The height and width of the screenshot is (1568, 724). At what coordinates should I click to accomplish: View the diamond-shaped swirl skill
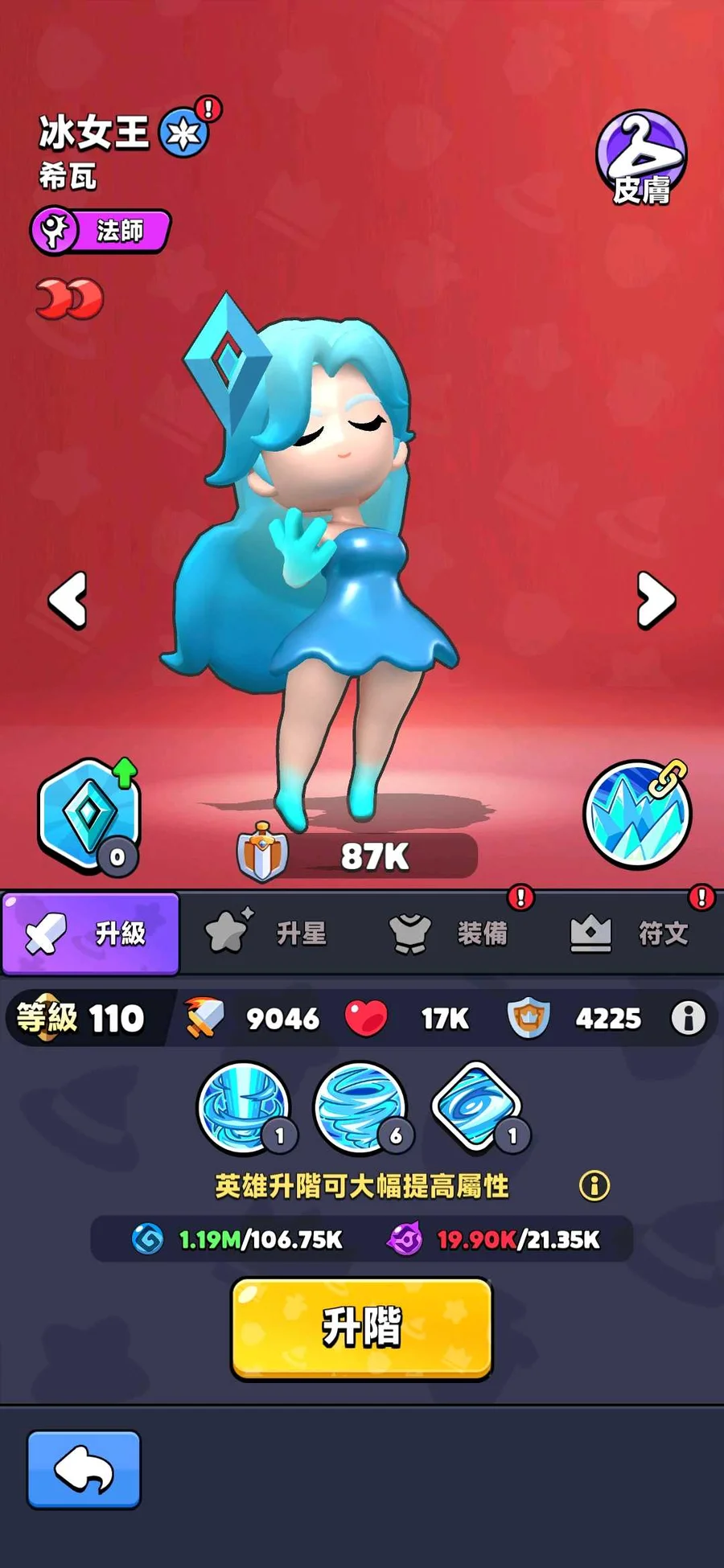477,1107
